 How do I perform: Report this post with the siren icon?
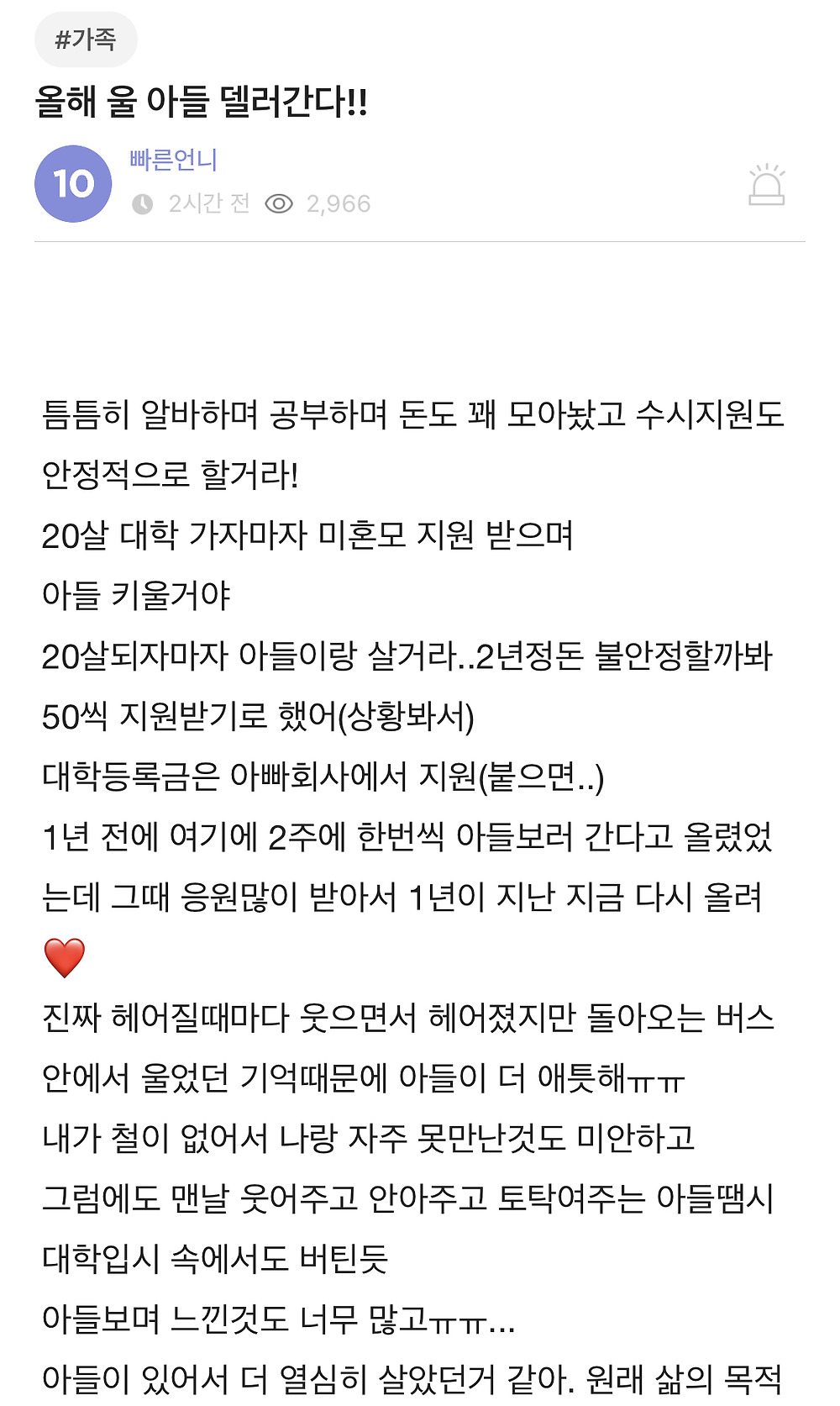coord(766,185)
